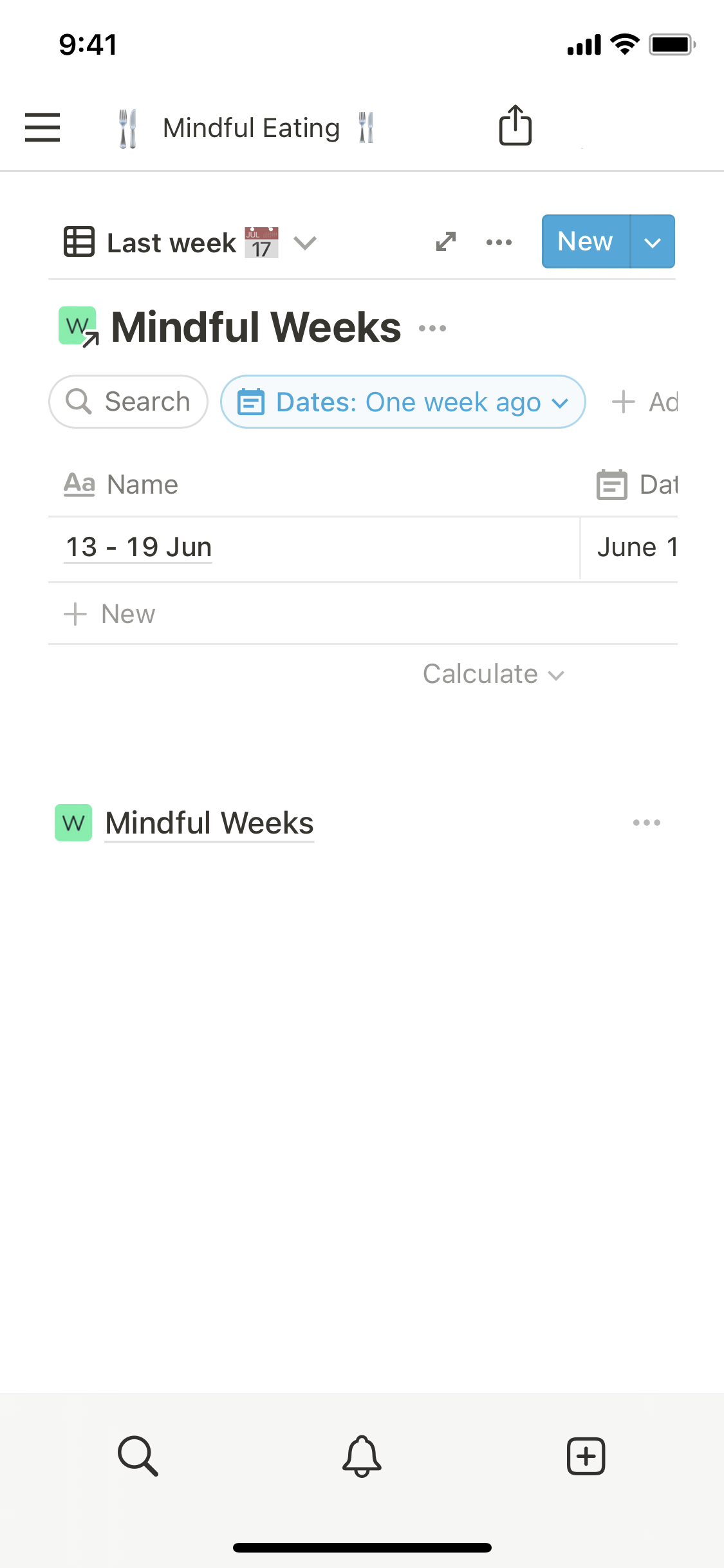Create a new entry with blue New button
Screen dimensions: 724x1568
[585, 241]
